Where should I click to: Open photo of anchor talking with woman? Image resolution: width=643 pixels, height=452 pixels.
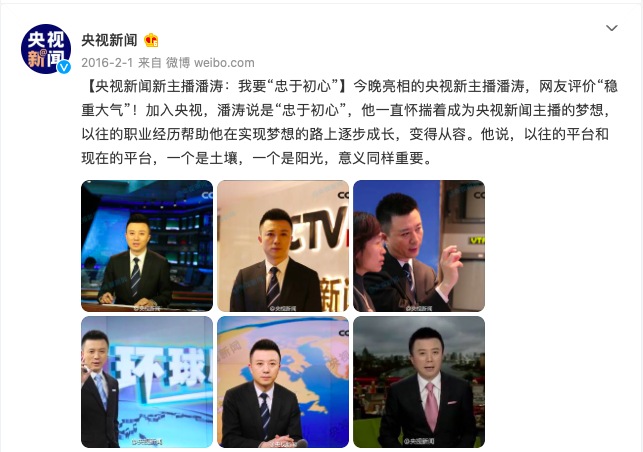click(419, 245)
